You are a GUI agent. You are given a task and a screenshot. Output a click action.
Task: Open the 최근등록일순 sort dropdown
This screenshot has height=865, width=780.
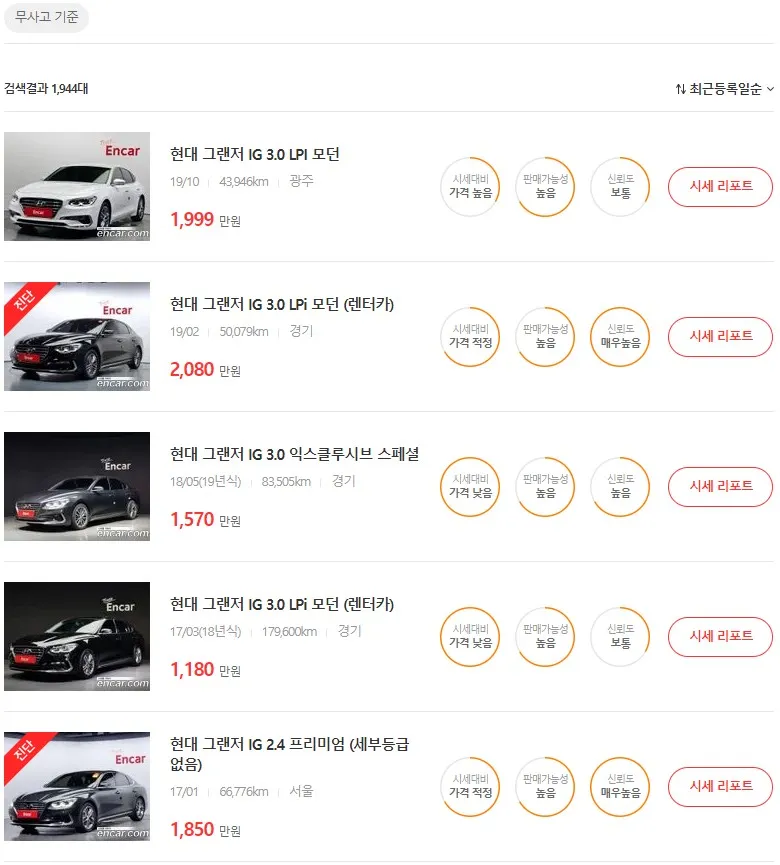coord(727,88)
